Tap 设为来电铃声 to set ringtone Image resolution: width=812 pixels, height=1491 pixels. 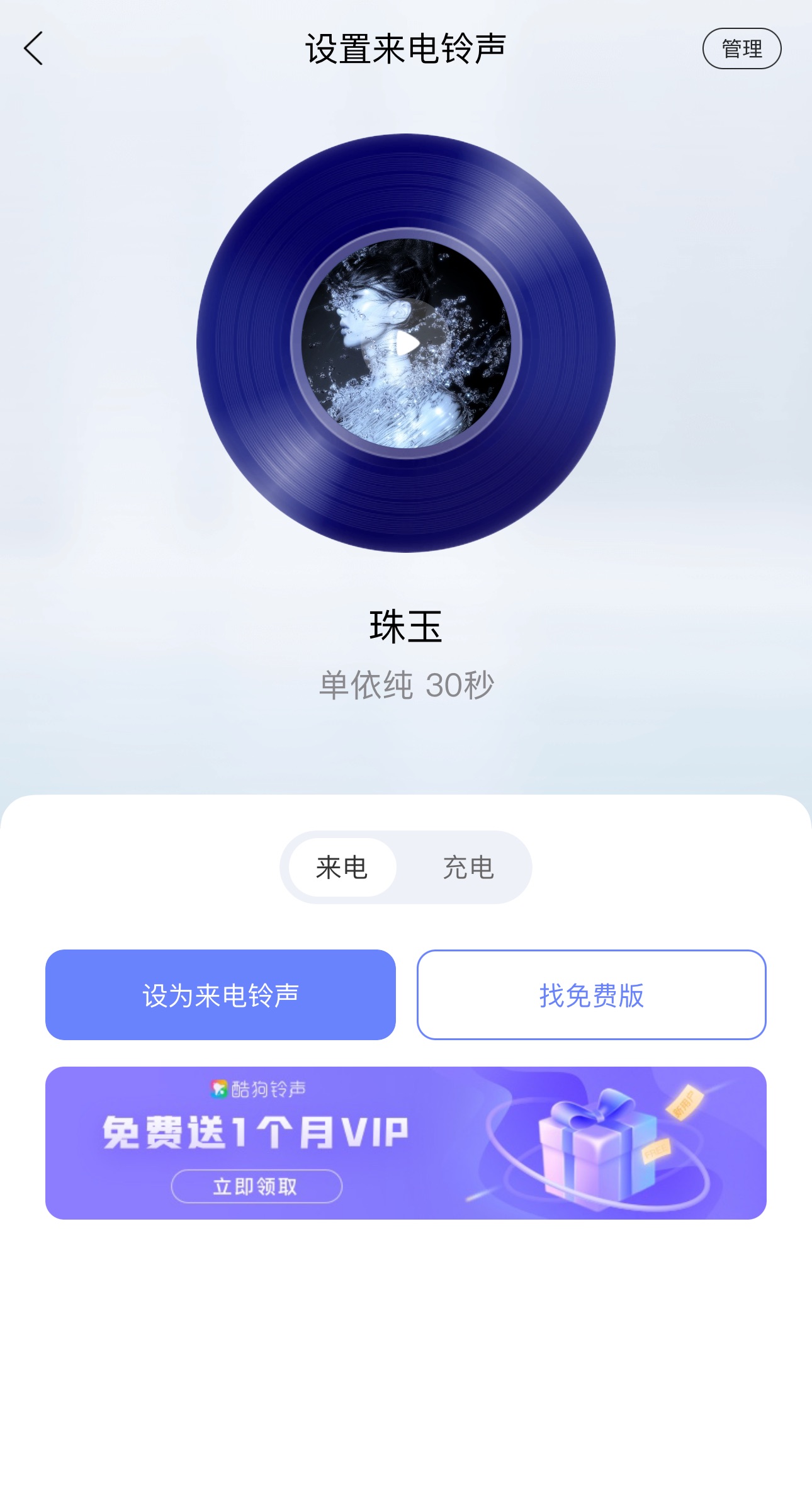[220, 995]
